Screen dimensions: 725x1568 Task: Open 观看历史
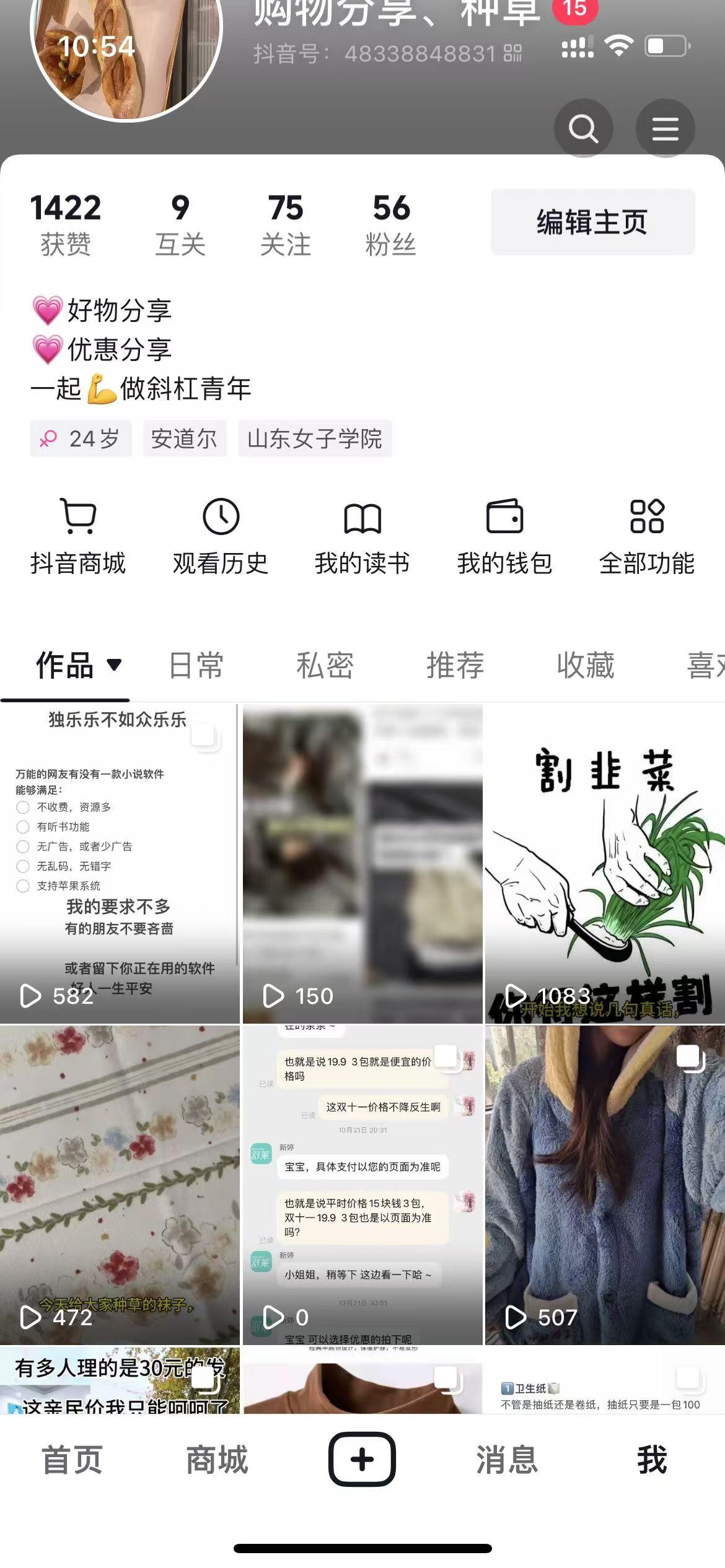click(x=221, y=536)
